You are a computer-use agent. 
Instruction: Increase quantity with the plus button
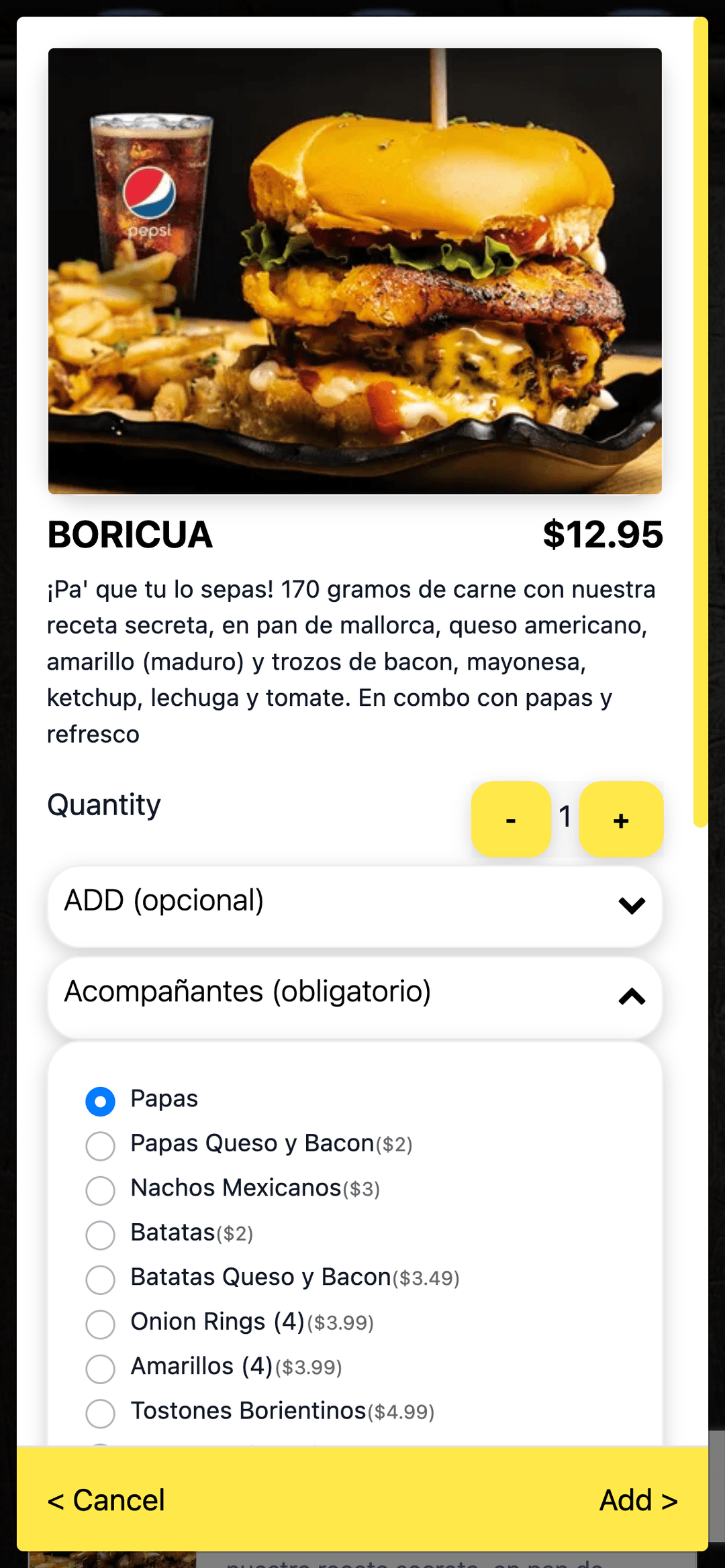[620, 819]
